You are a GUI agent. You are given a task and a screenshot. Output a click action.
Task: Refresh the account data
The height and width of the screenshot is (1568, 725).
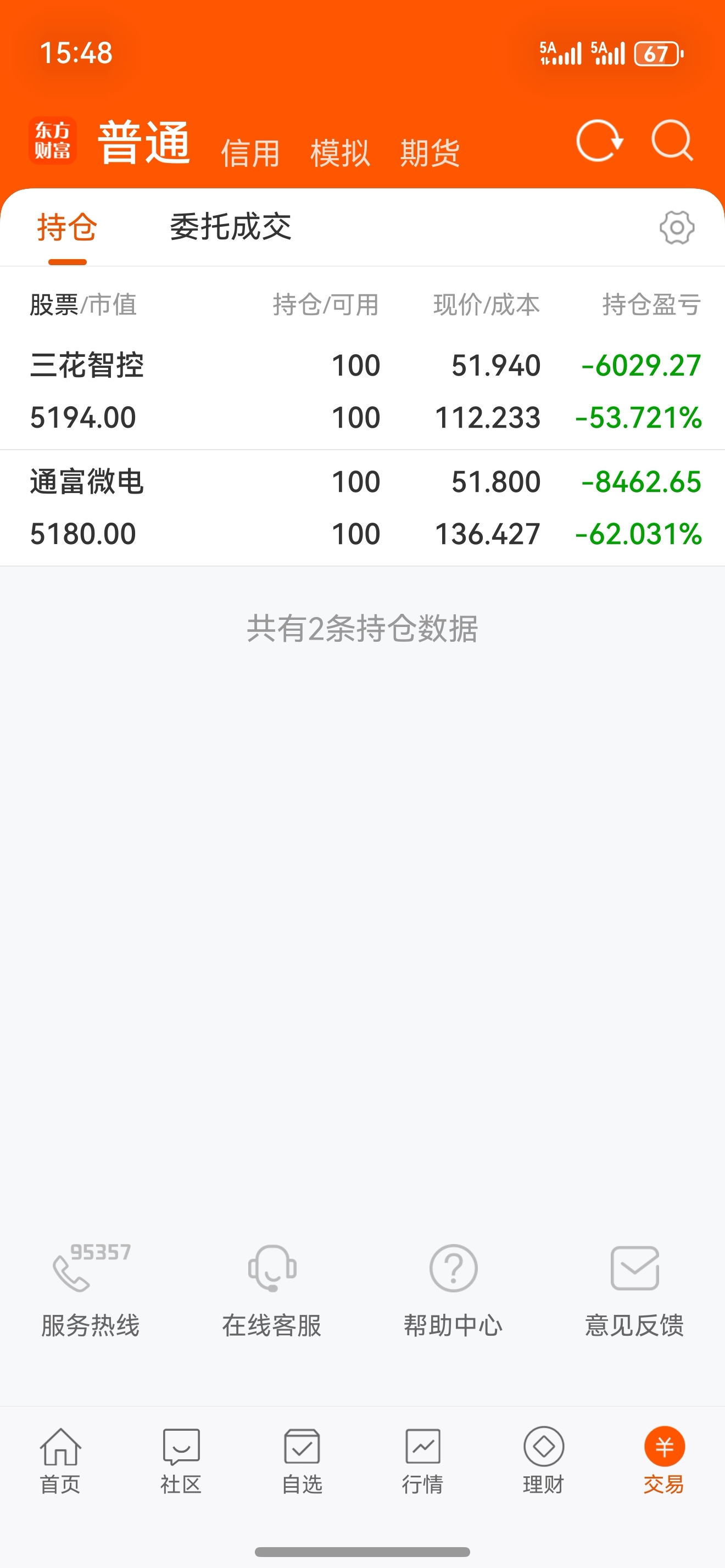[x=599, y=141]
